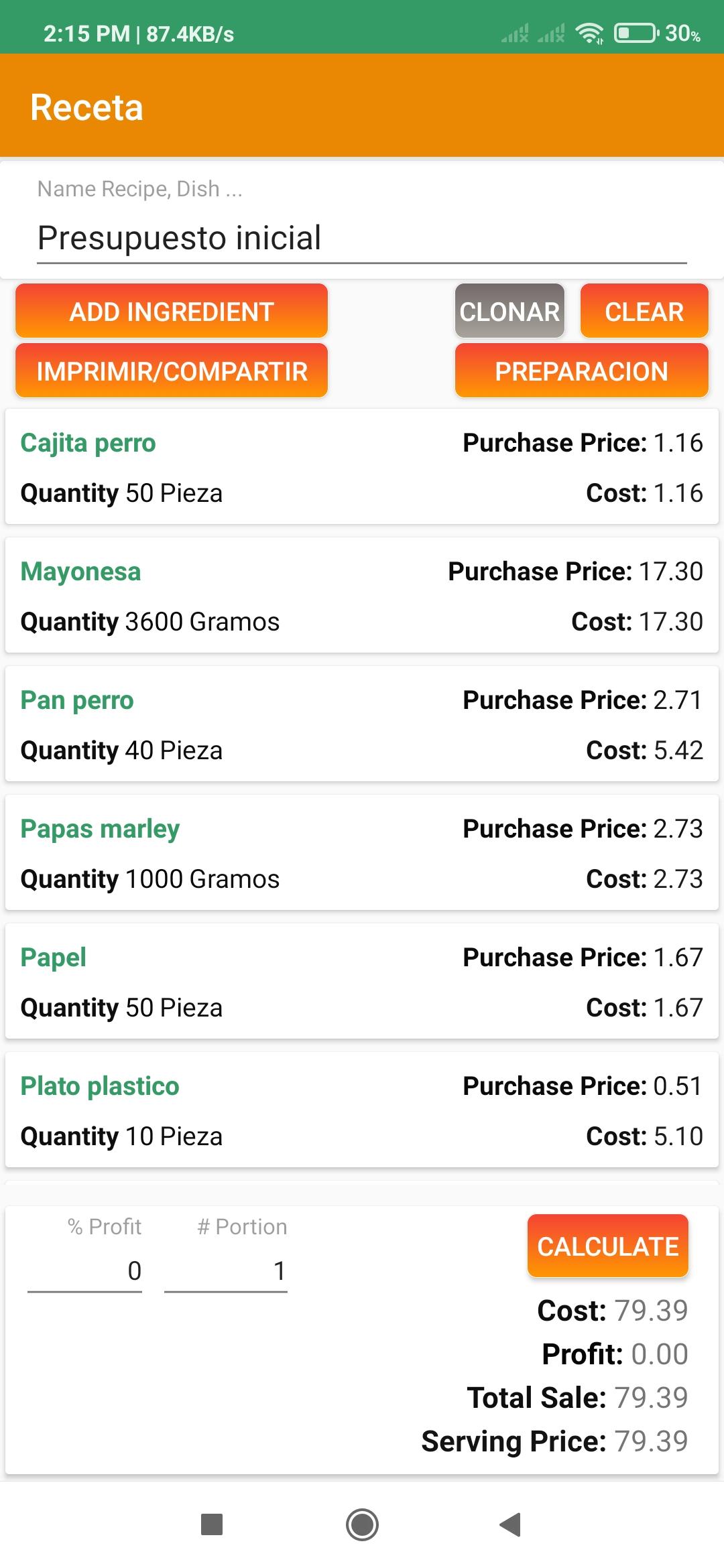Open the Mayonesa ingredient
Image resolution: width=724 pixels, height=1568 pixels.
point(362,596)
